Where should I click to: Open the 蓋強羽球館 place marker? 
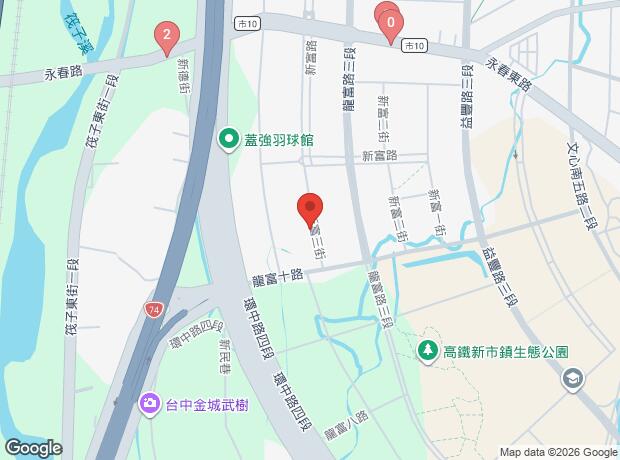point(229,139)
